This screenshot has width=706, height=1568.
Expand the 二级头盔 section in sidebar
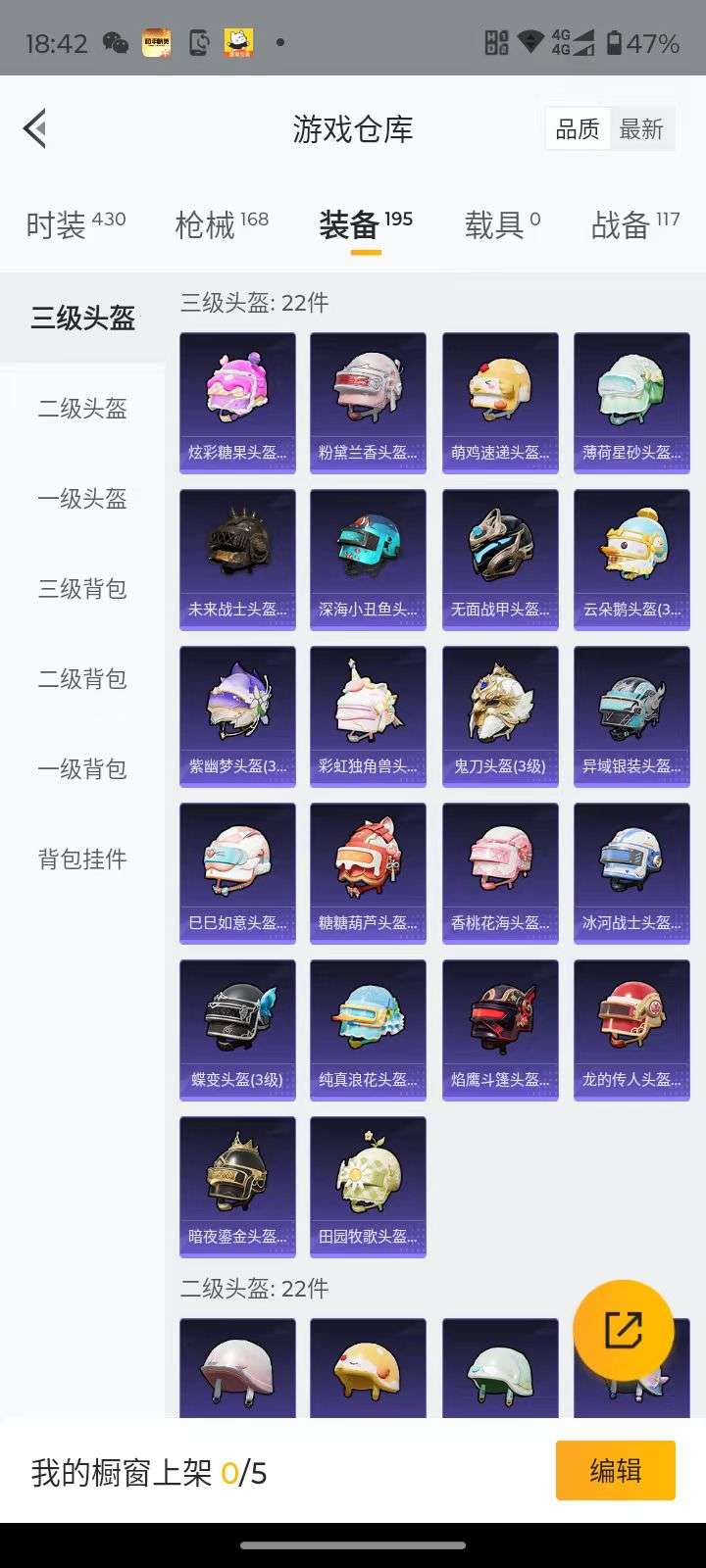pyautogui.click(x=82, y=410)
